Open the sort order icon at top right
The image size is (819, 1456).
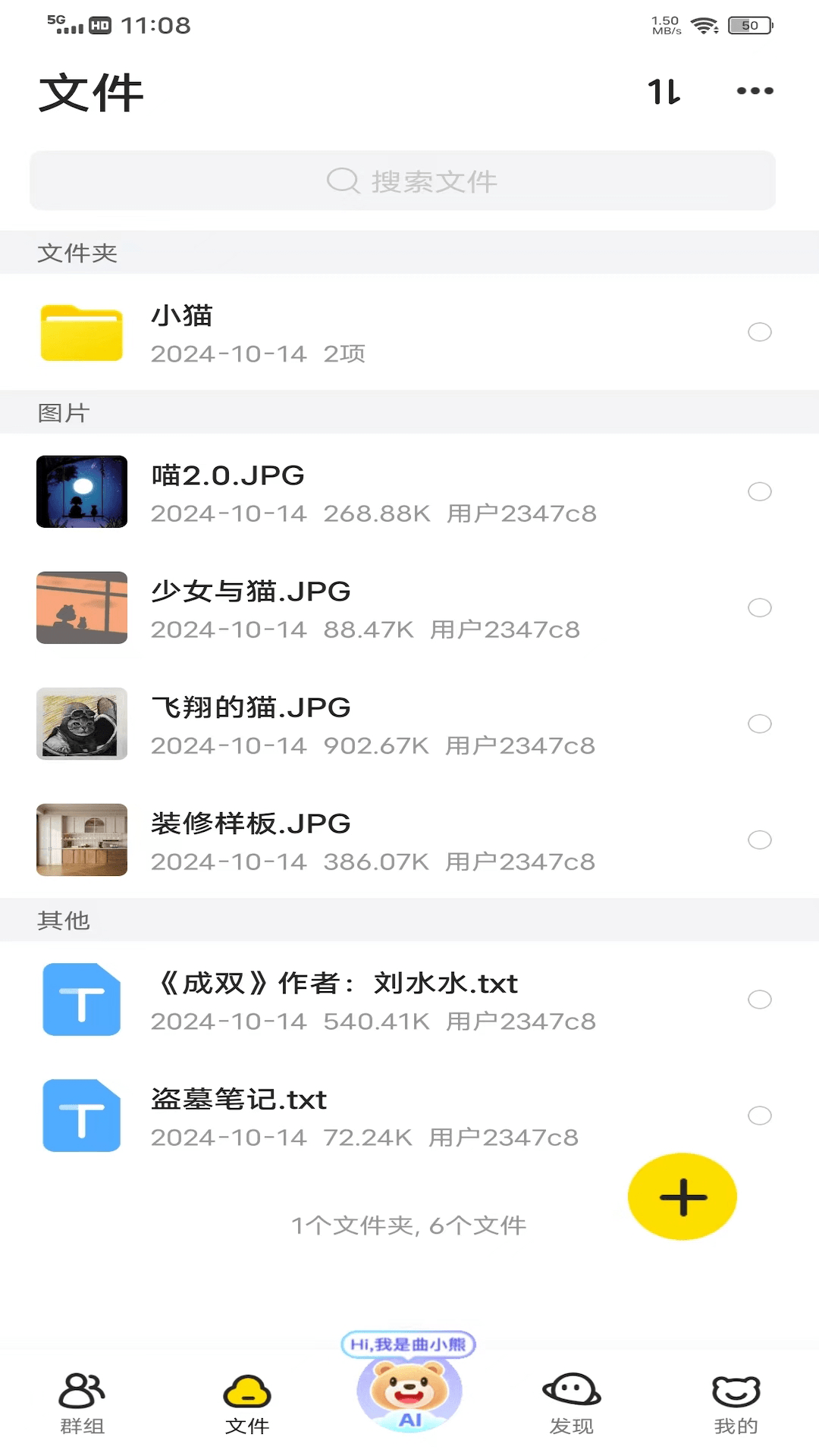[x=664, y=91]
